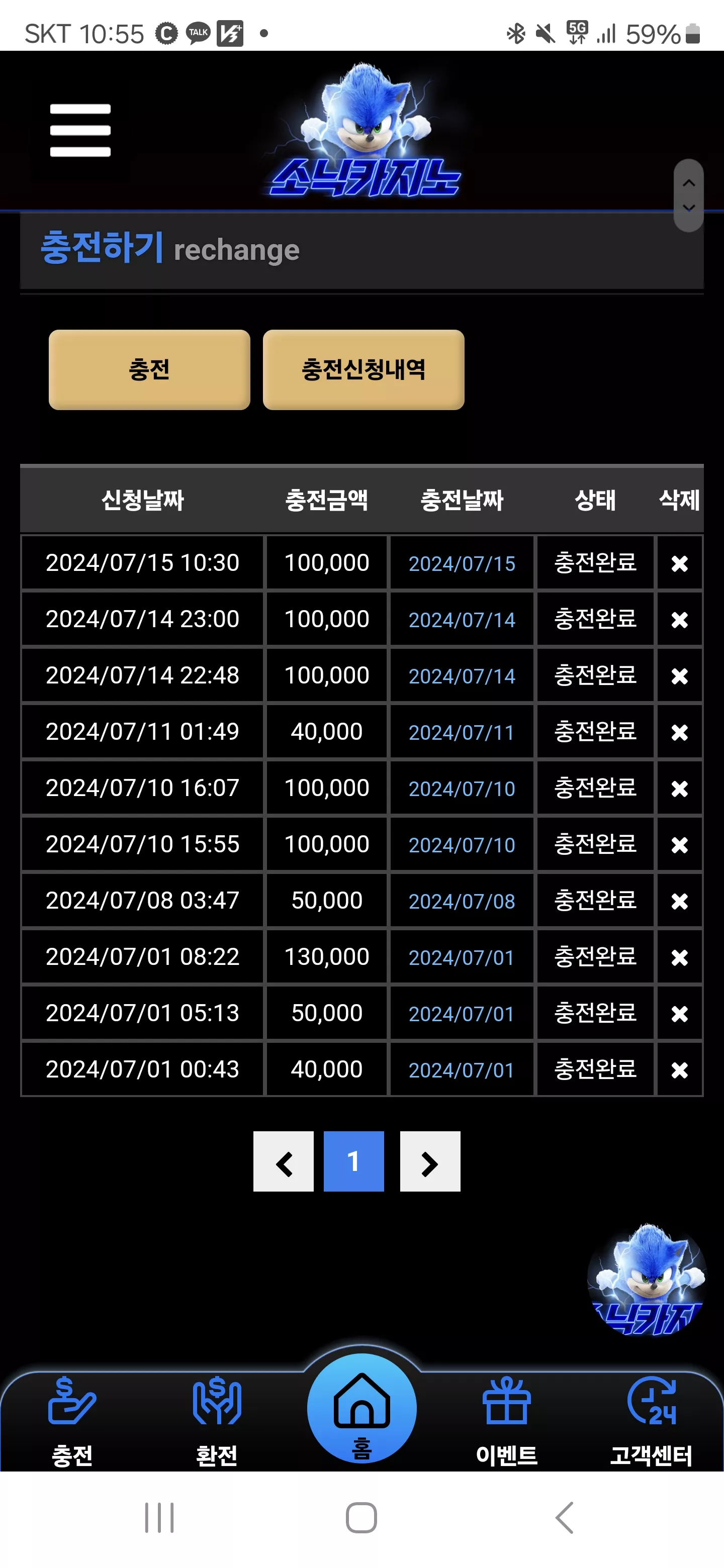Go to 홈 in bottom navigation
The image size is (724, 1568).
click(x=361, y=1409)
